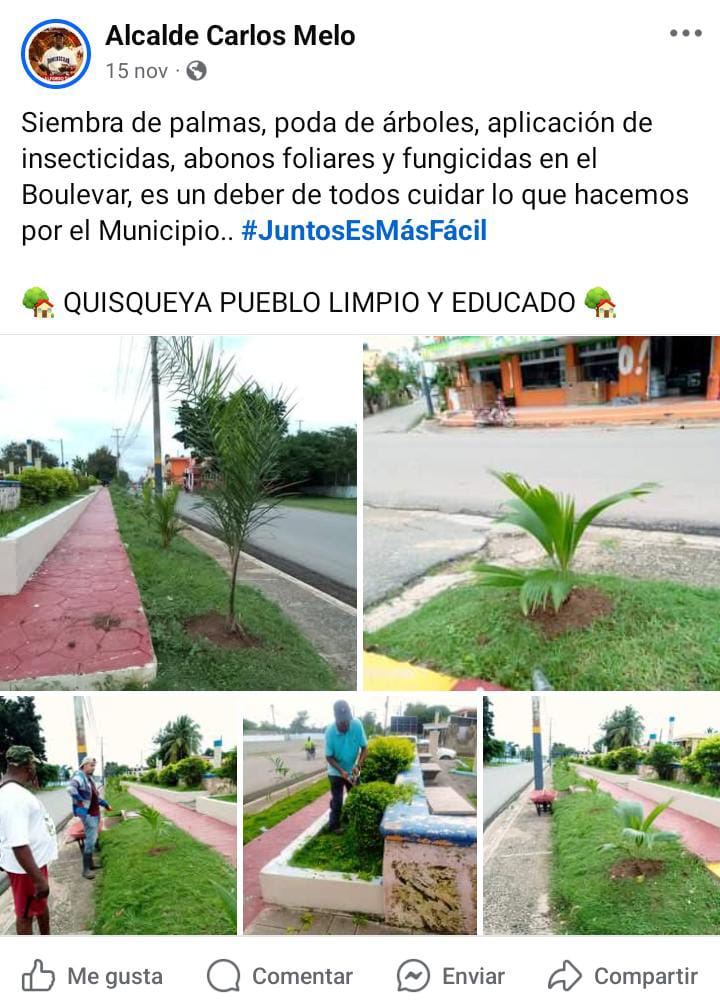Open the photo of the man trimming a bush
720x1001 pixels.
coord(360,815)
